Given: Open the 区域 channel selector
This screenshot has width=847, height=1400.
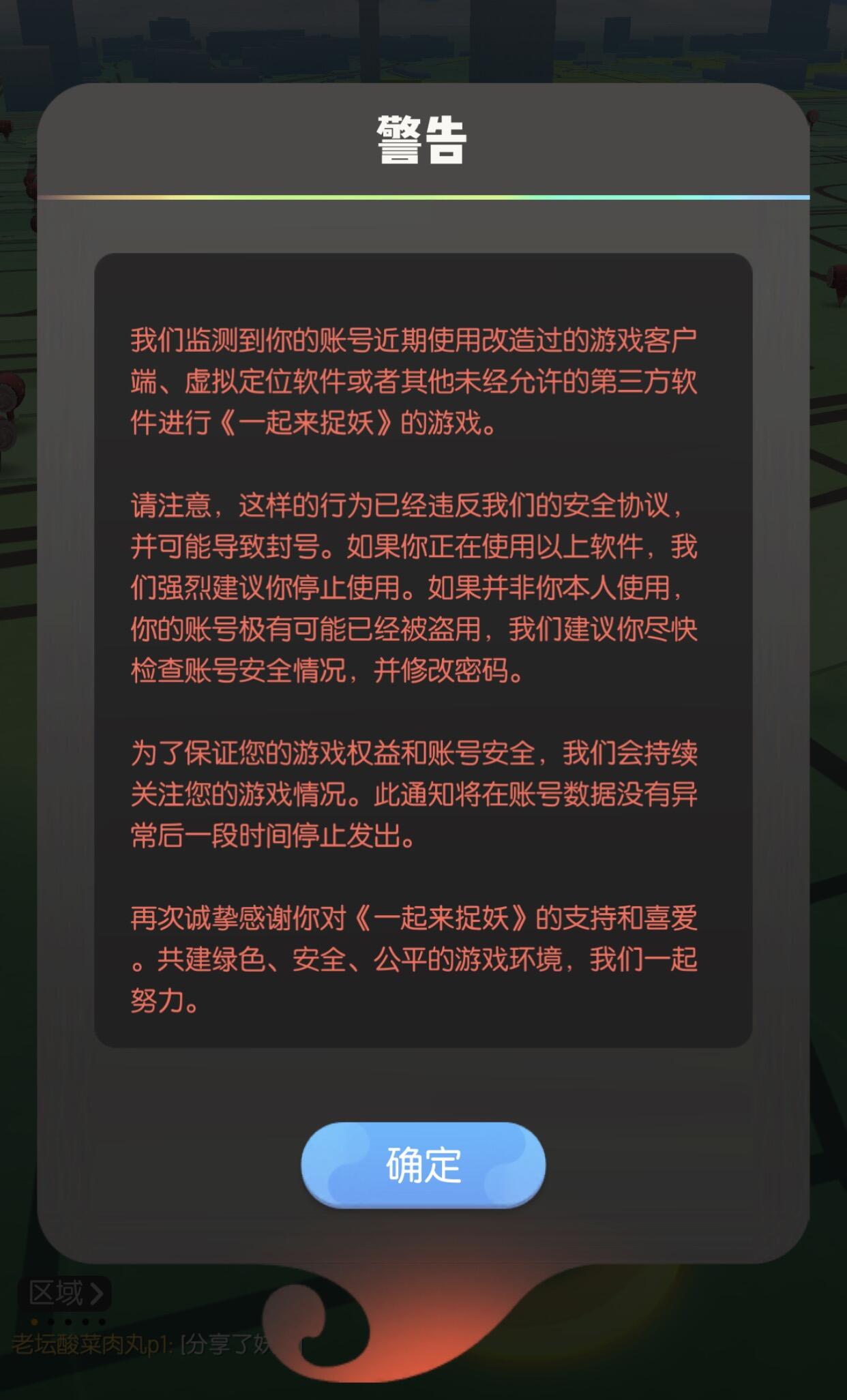Looking at the screenshot, I should (65, 1293).
